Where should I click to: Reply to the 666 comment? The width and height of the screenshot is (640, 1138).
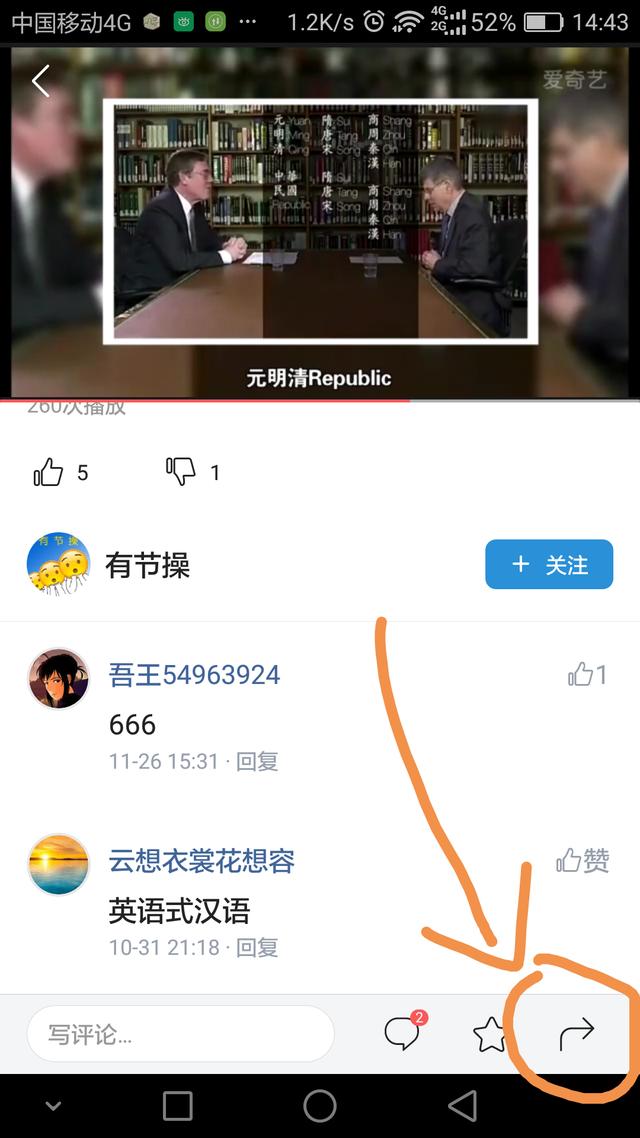coord(257,762)
